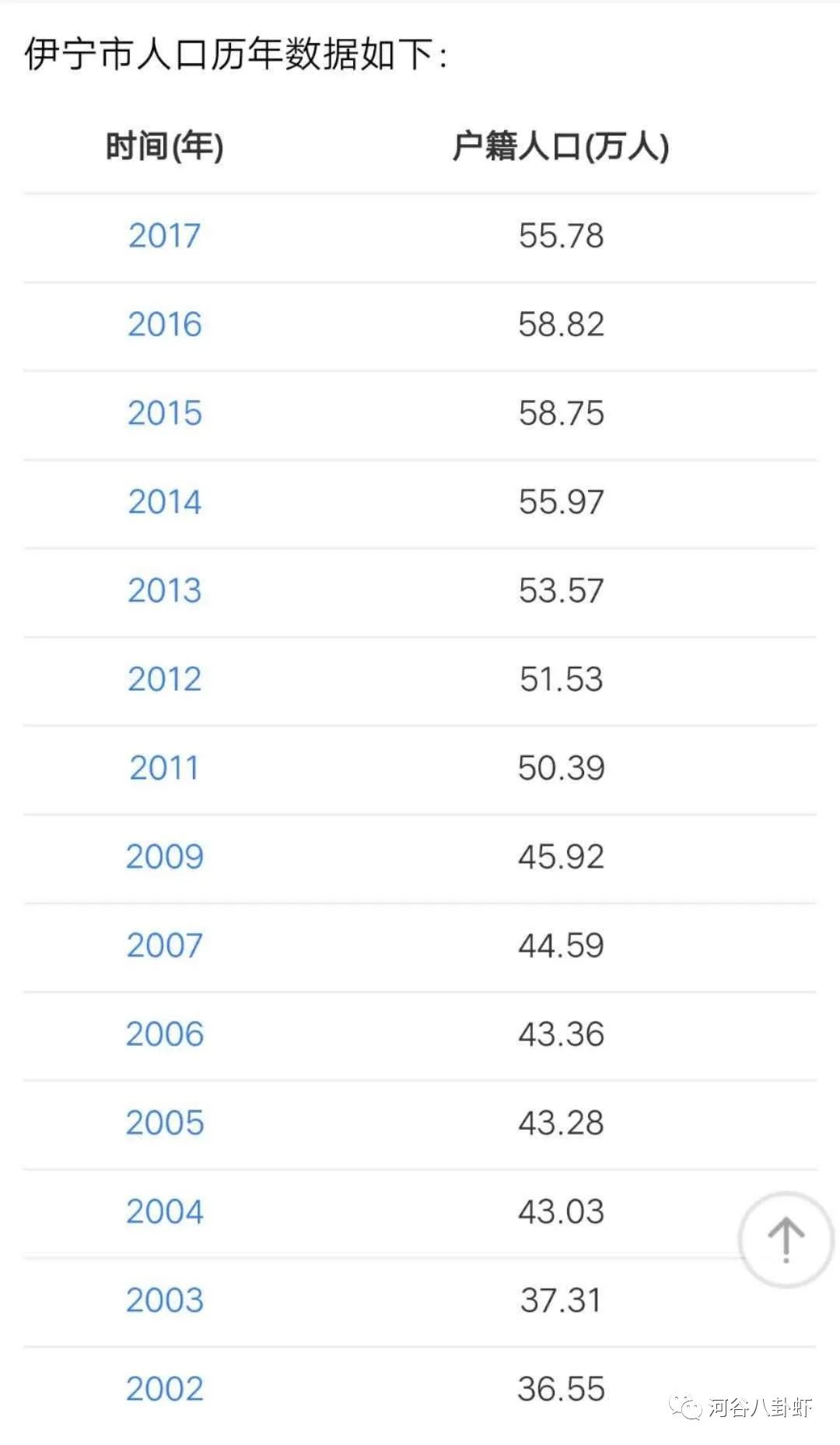Select the 2011 year link
Screen dimensions: 840x1445
click(164, 768)
